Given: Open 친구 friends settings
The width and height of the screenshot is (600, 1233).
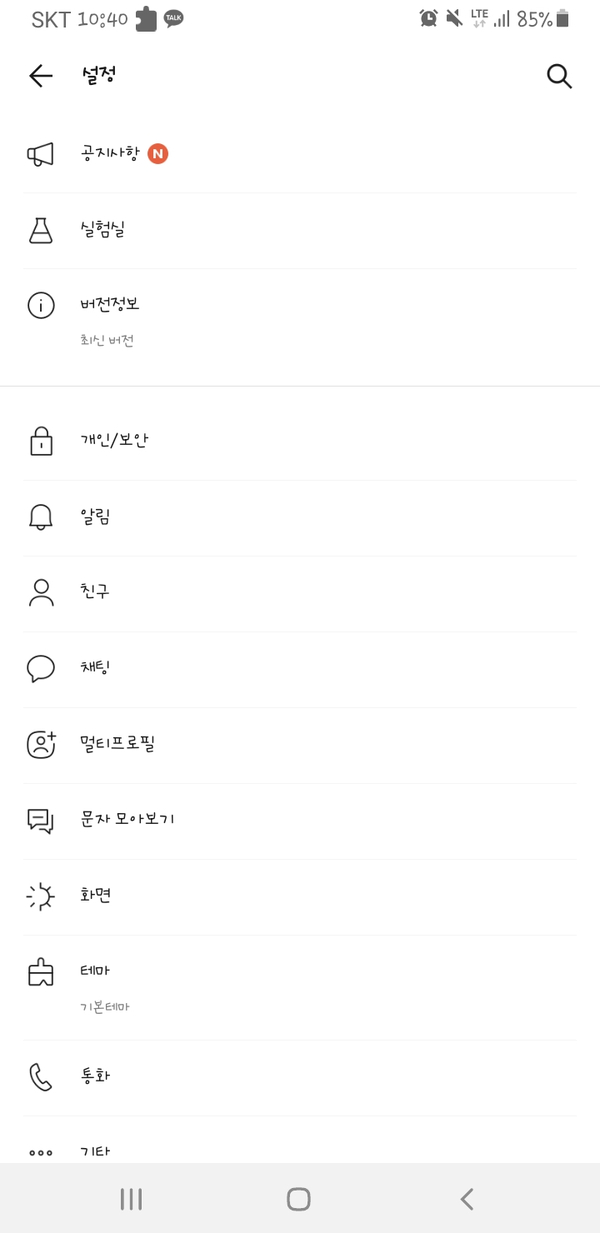Looking at the screenshot, I should coord(300,593).
